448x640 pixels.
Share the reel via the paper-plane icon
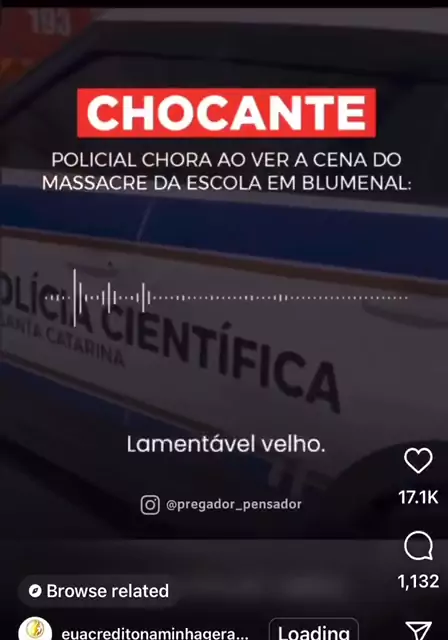[419, 631]
